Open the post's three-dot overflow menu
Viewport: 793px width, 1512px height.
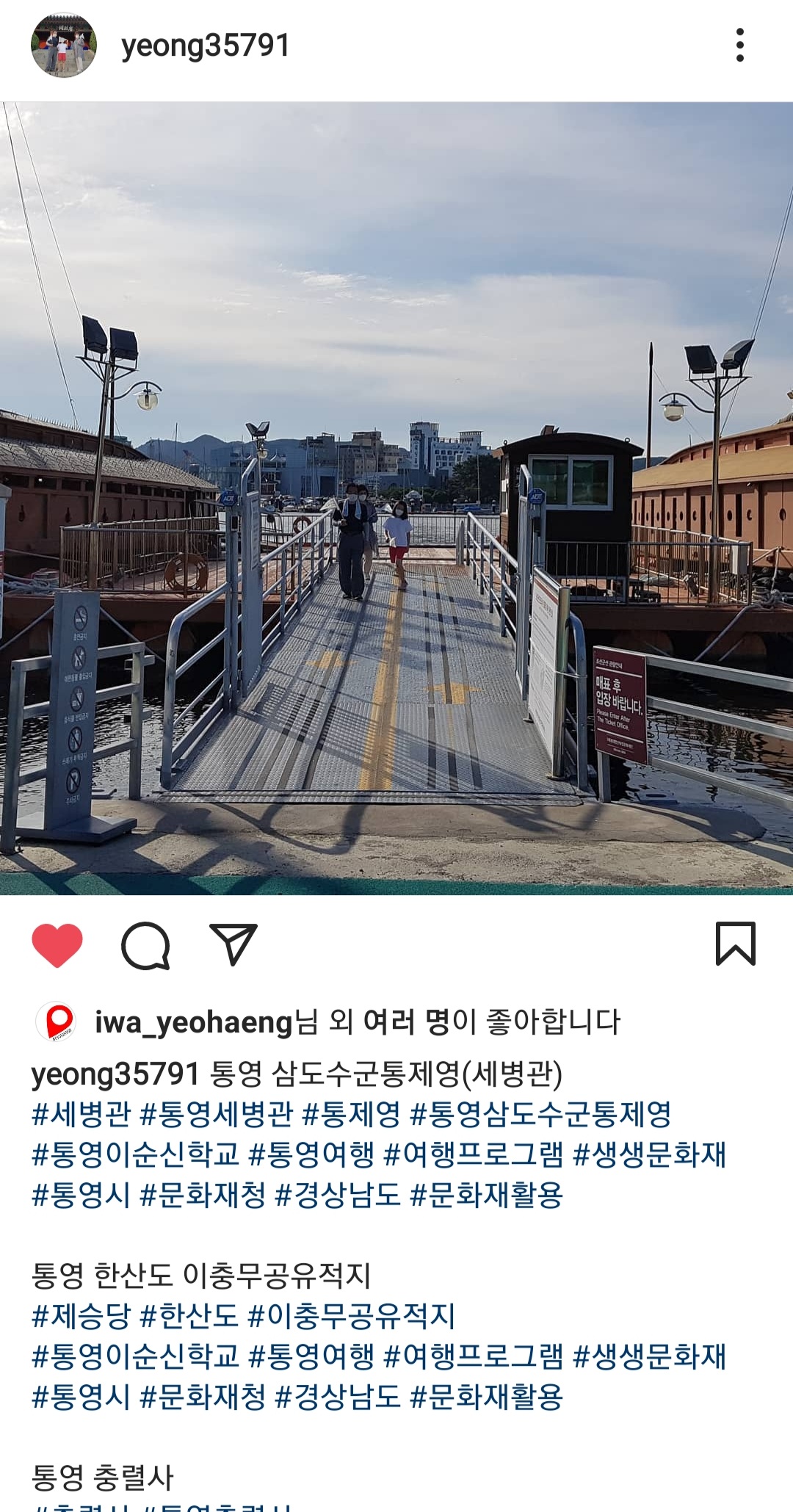point(739,46)
